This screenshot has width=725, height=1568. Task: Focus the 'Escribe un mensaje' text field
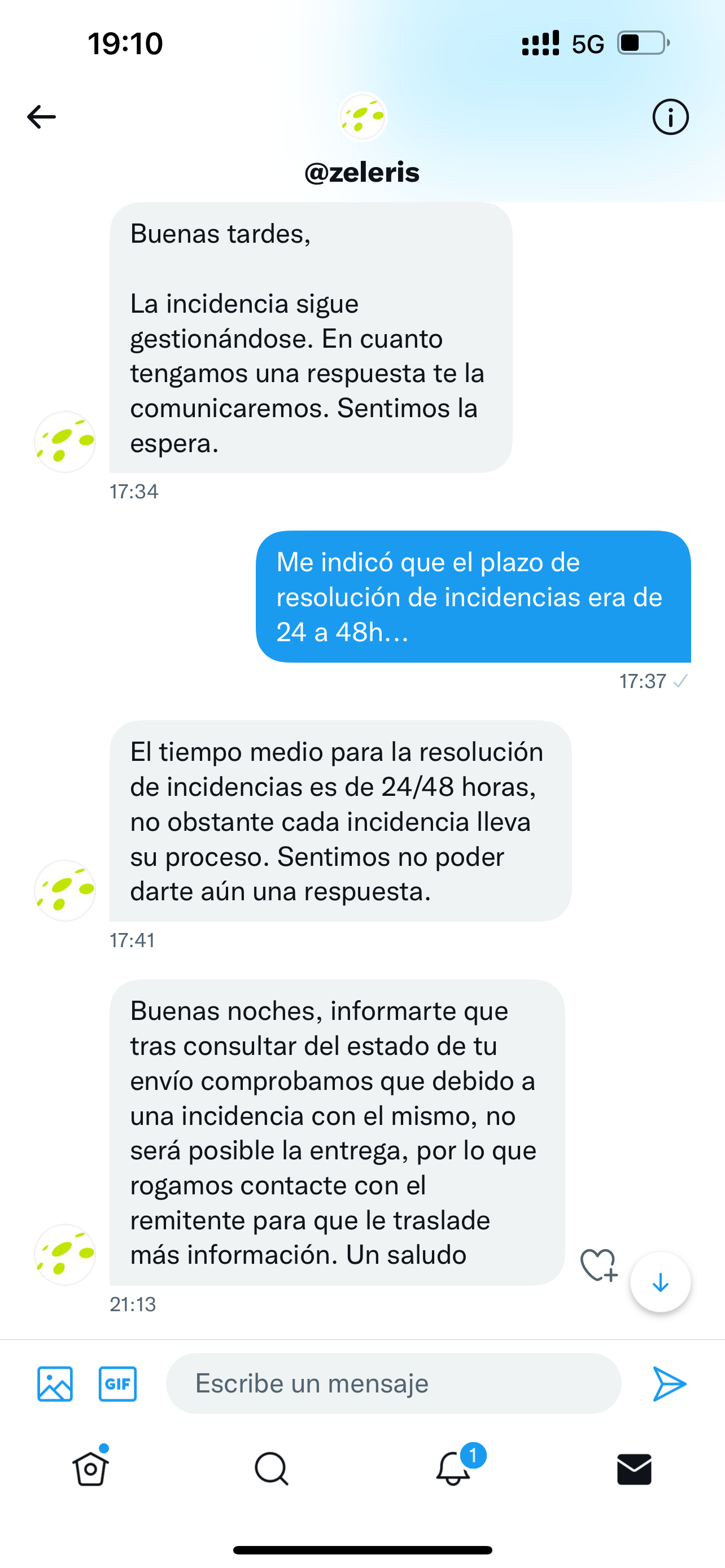click(393, 1383)
